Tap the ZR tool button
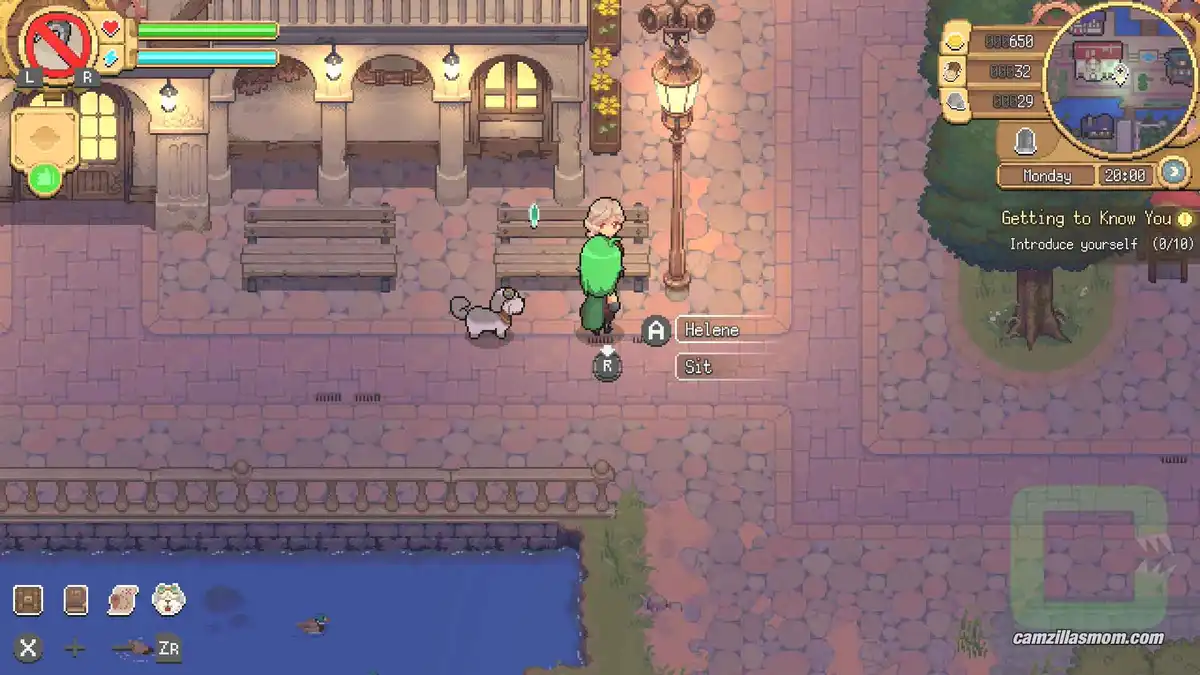The height and width of the screenshot is (675, 1200). click(168, 648)
